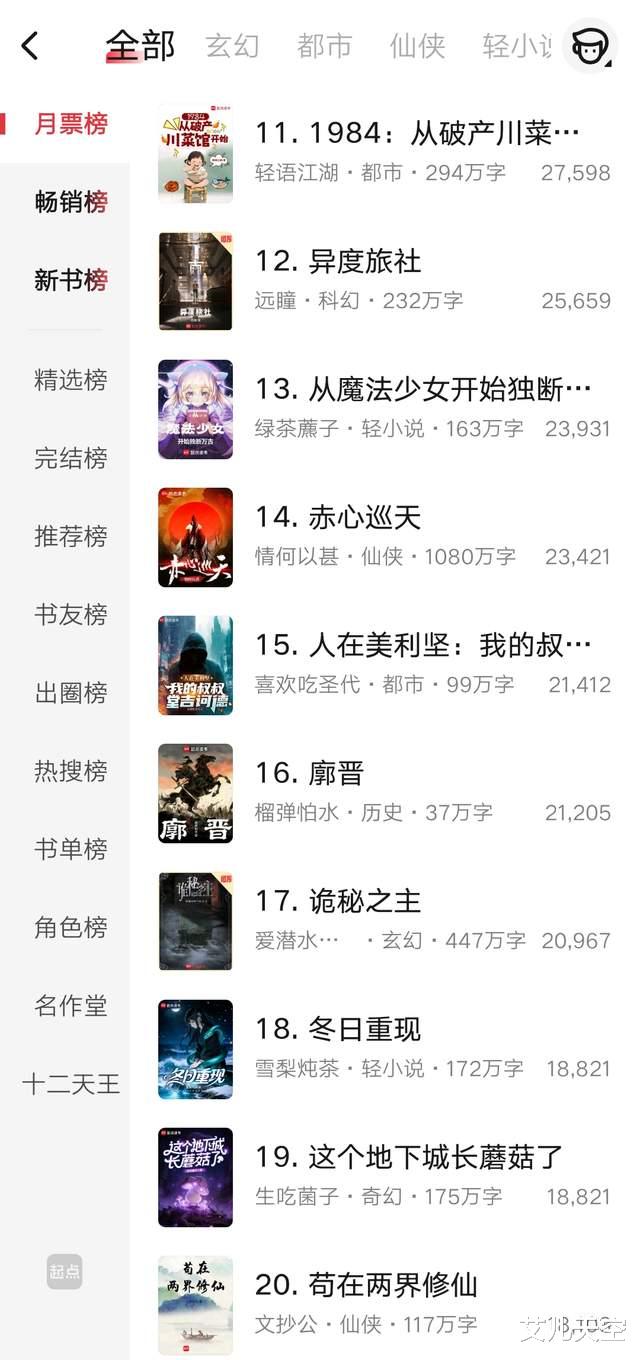
Task: Open the book ranked 11, 1984：从破产川菜
Action: click(416, 134)
